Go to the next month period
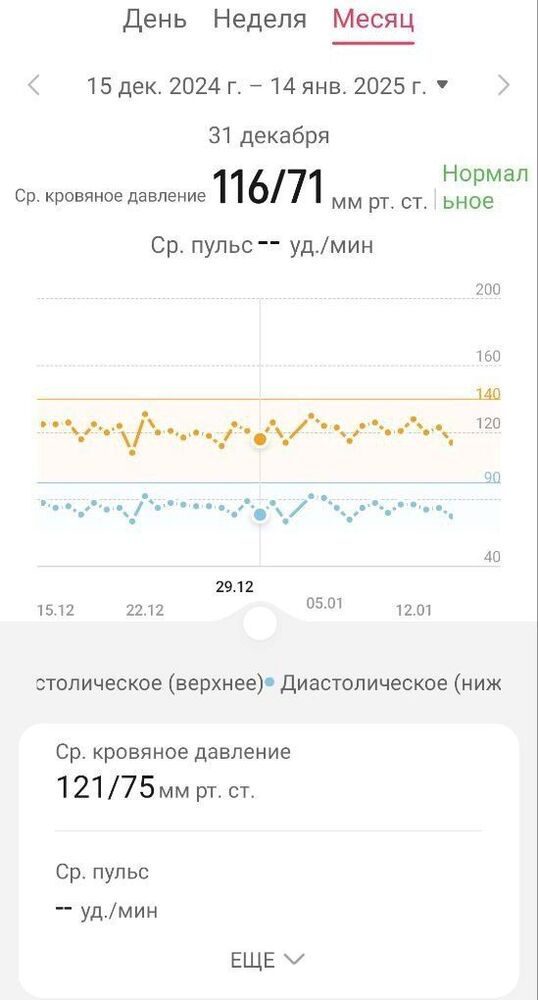Image resolution: width=538 pixels, height=1000 pixels. point(504,85)
